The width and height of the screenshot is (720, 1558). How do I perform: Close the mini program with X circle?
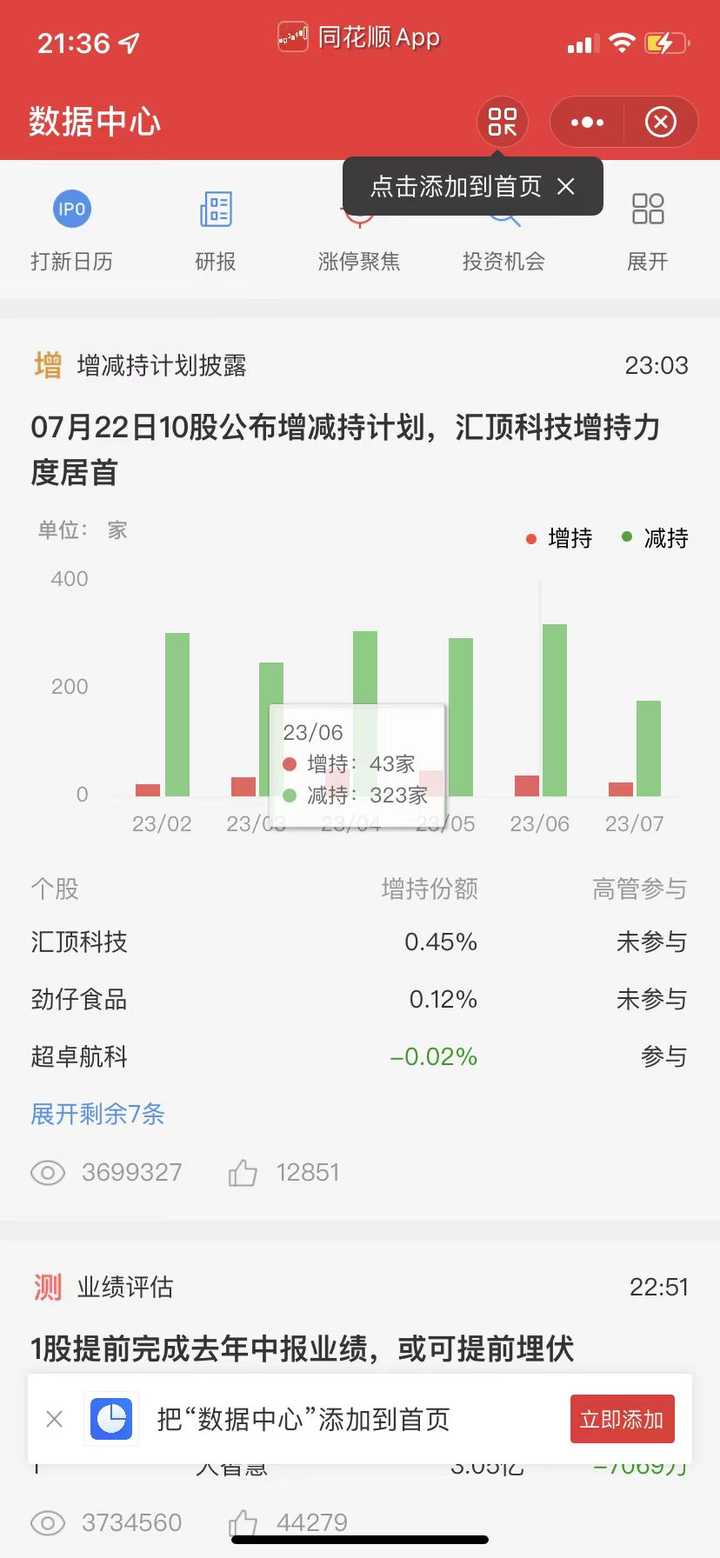coord(660,122)
